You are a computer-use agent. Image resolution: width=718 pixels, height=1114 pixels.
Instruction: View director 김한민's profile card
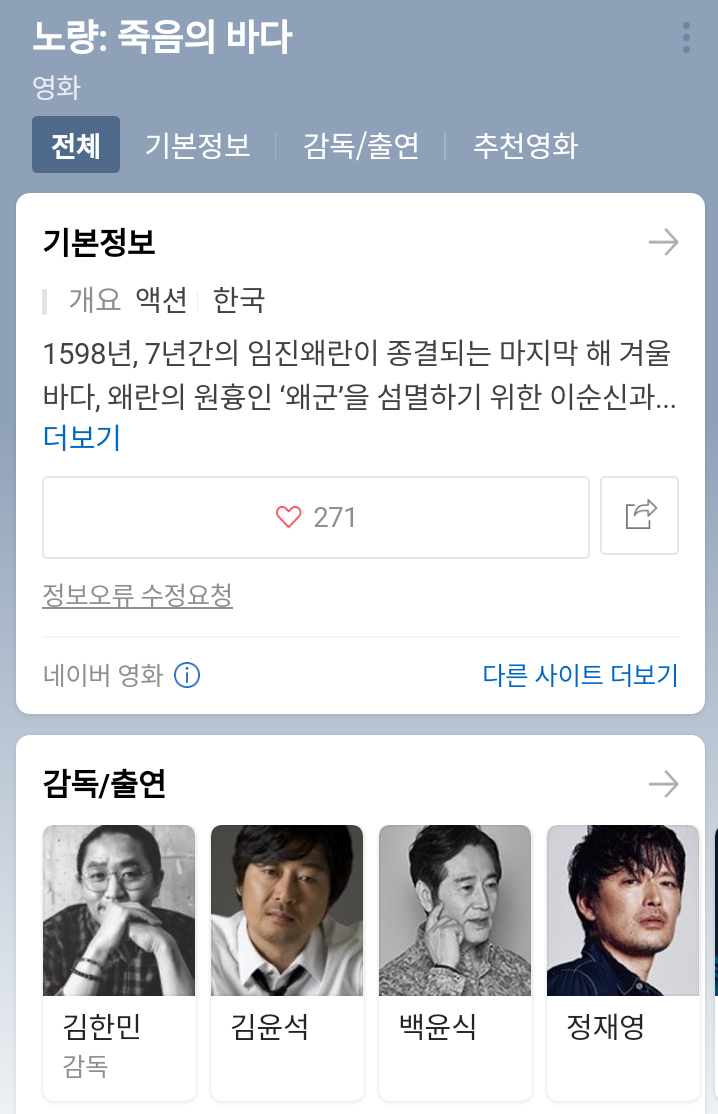[119, 960]
